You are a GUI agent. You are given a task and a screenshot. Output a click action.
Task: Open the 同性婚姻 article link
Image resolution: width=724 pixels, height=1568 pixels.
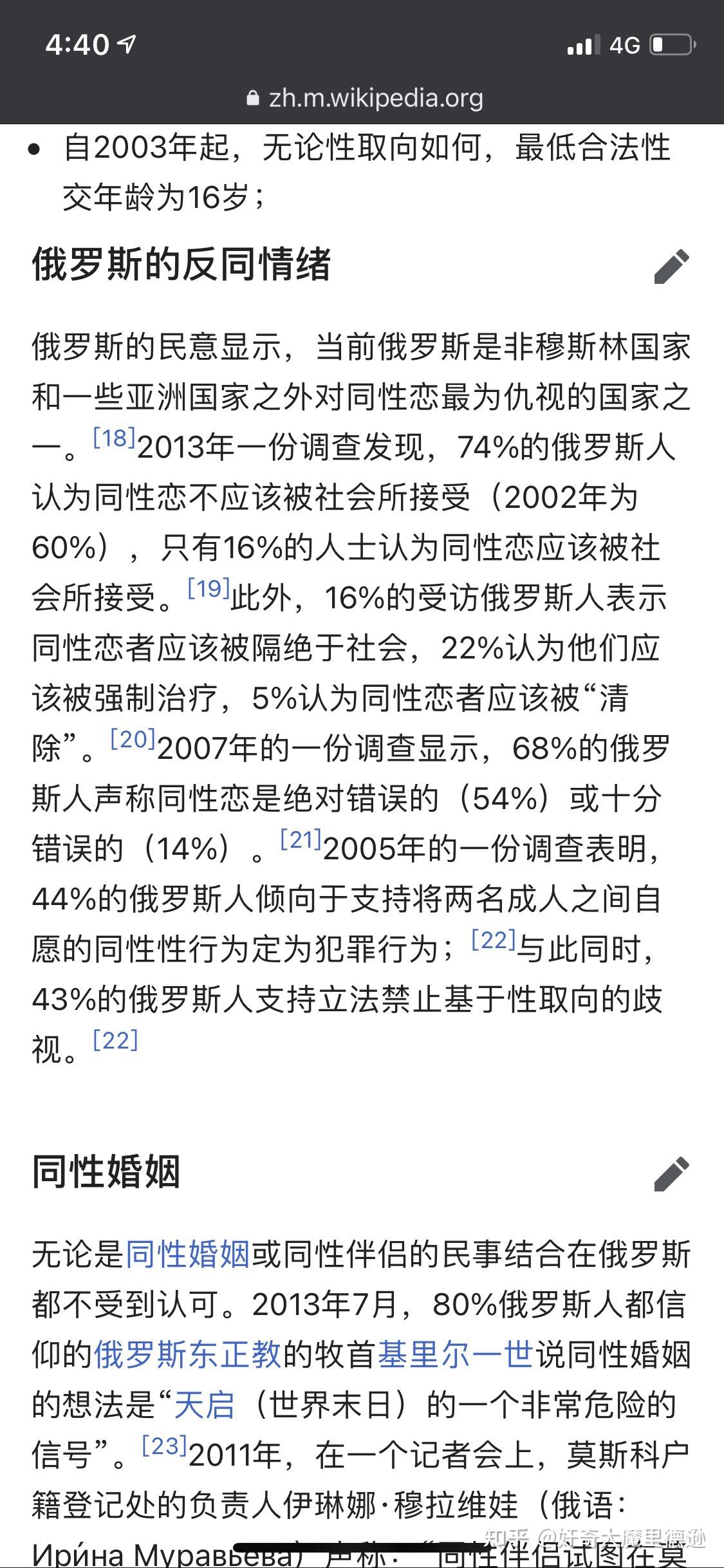click(x=187, y=1255)
